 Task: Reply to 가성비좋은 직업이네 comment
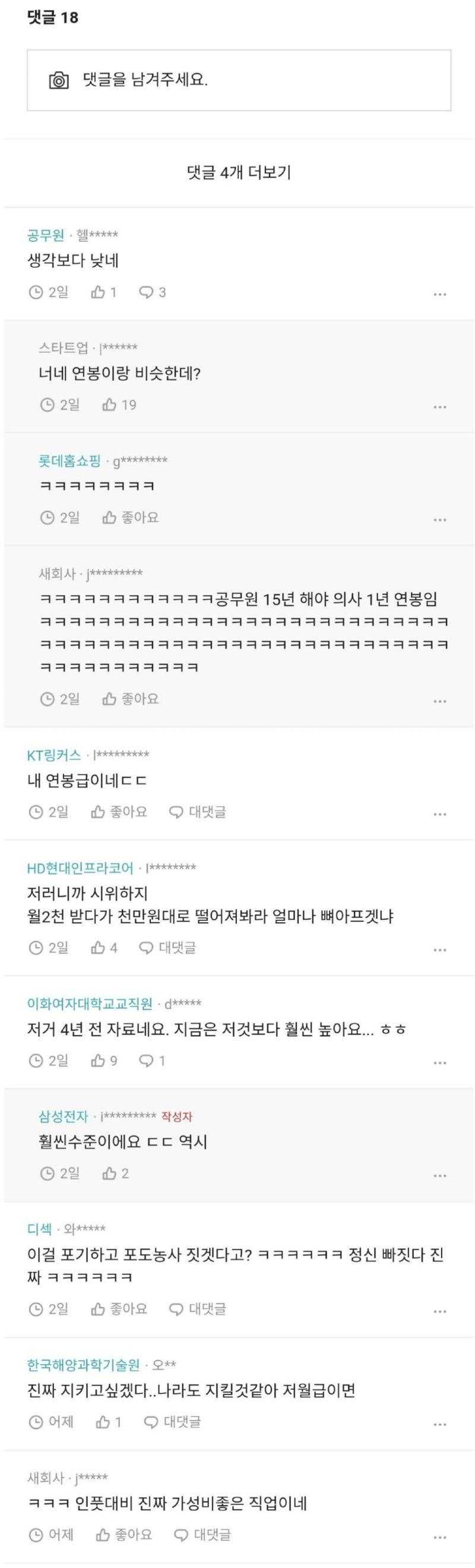coord(202,1535)
